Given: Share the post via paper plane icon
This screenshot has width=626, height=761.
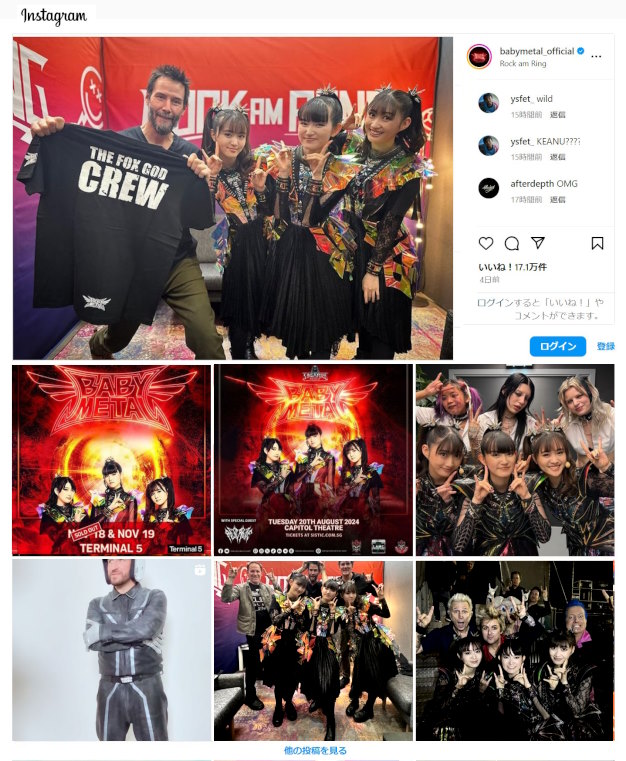Looking at the screenshot, I should pyautogui.click(x=538, y=243).
